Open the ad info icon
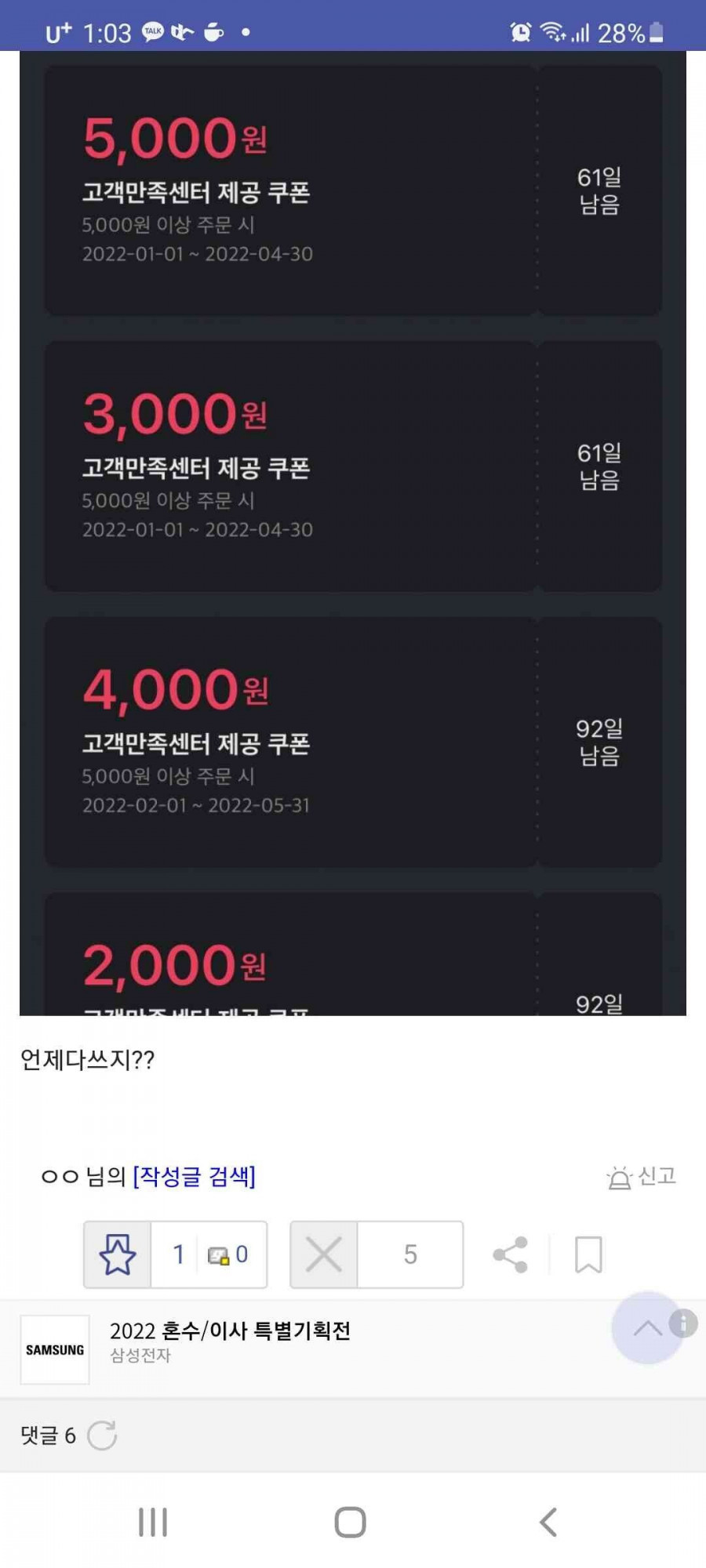706x1568 pixels. tap(683, 1323)
